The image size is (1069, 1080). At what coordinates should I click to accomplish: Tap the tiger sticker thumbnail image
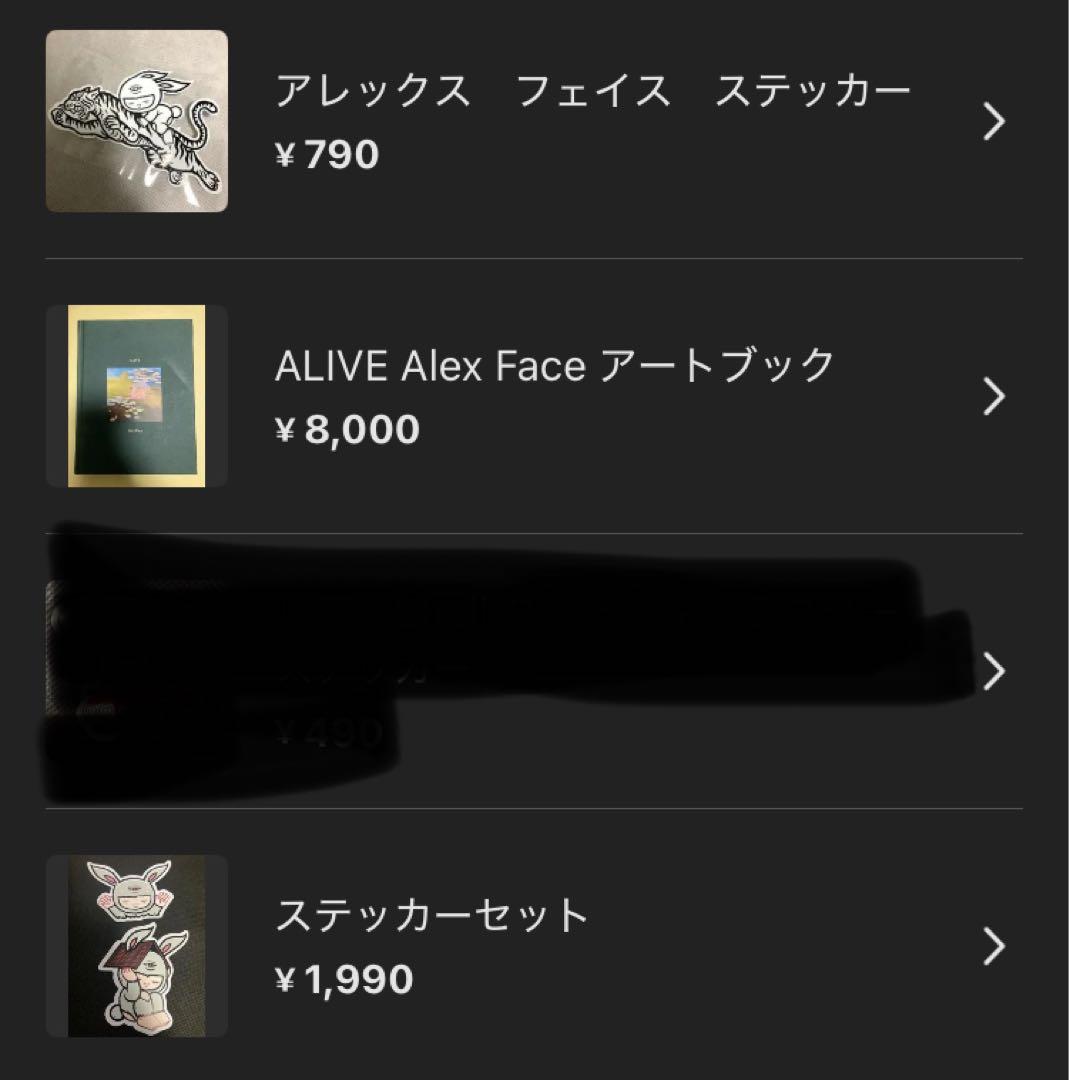click(x=137, y=120)
